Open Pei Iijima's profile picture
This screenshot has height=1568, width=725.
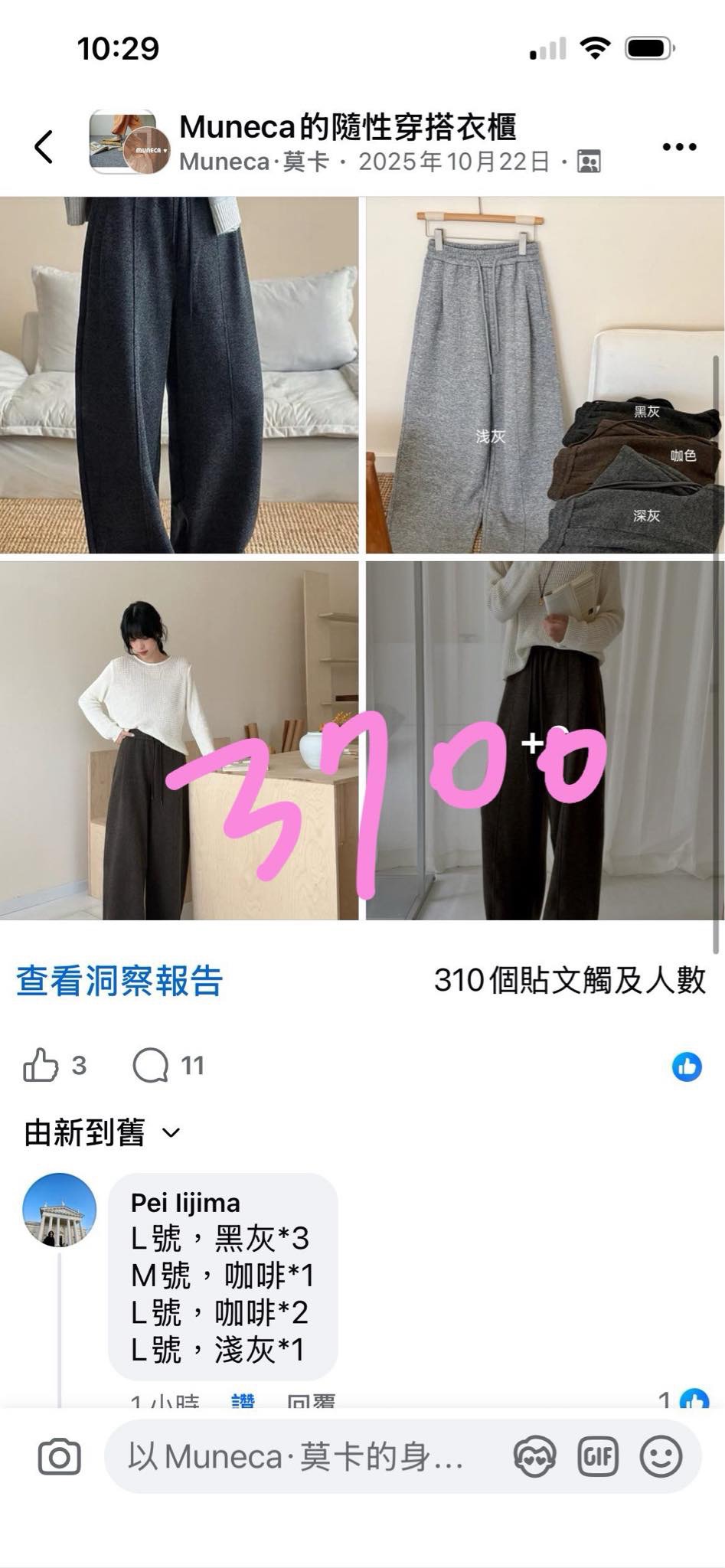60,1210
